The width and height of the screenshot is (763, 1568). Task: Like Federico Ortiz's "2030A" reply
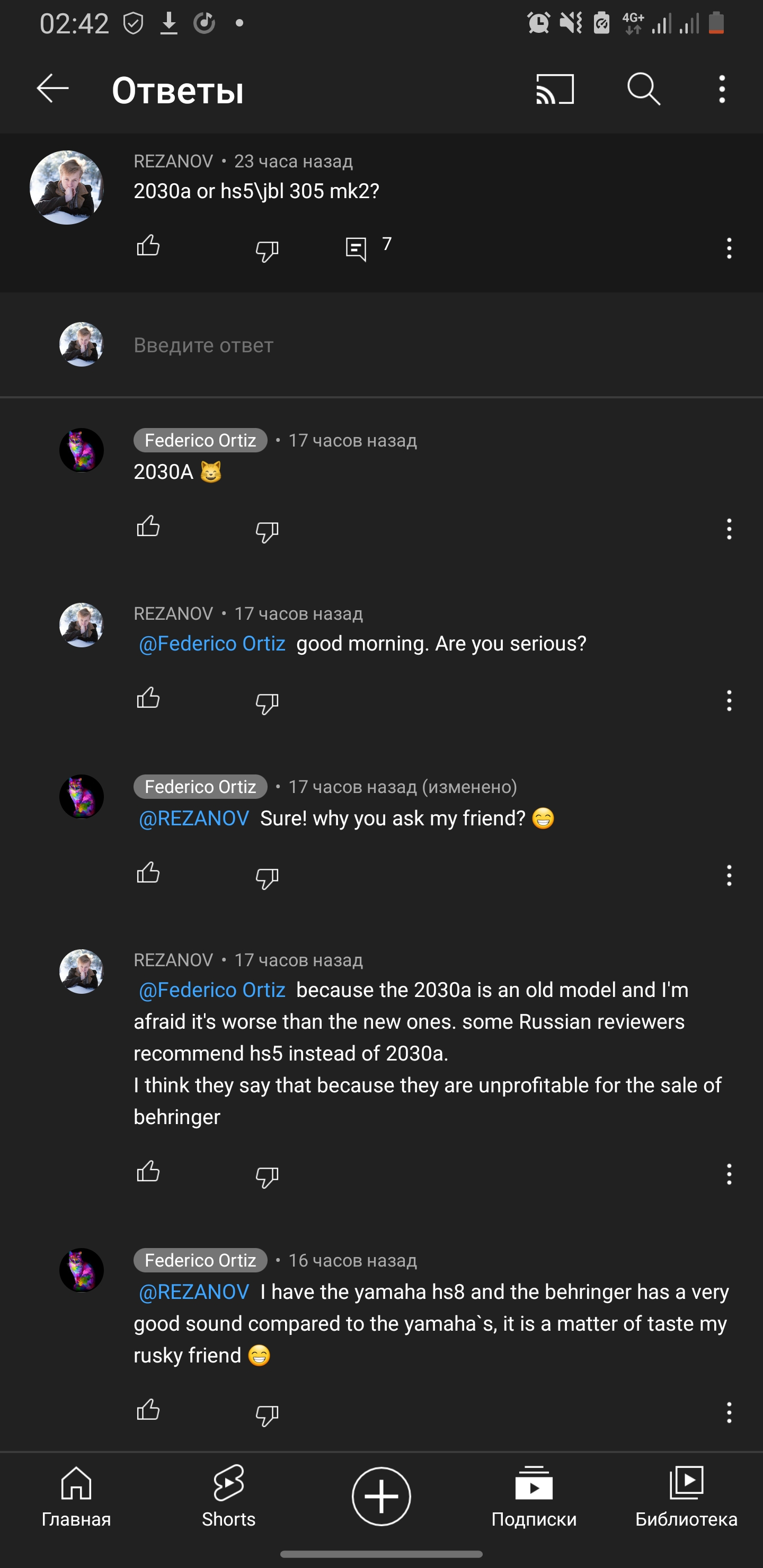148,527
